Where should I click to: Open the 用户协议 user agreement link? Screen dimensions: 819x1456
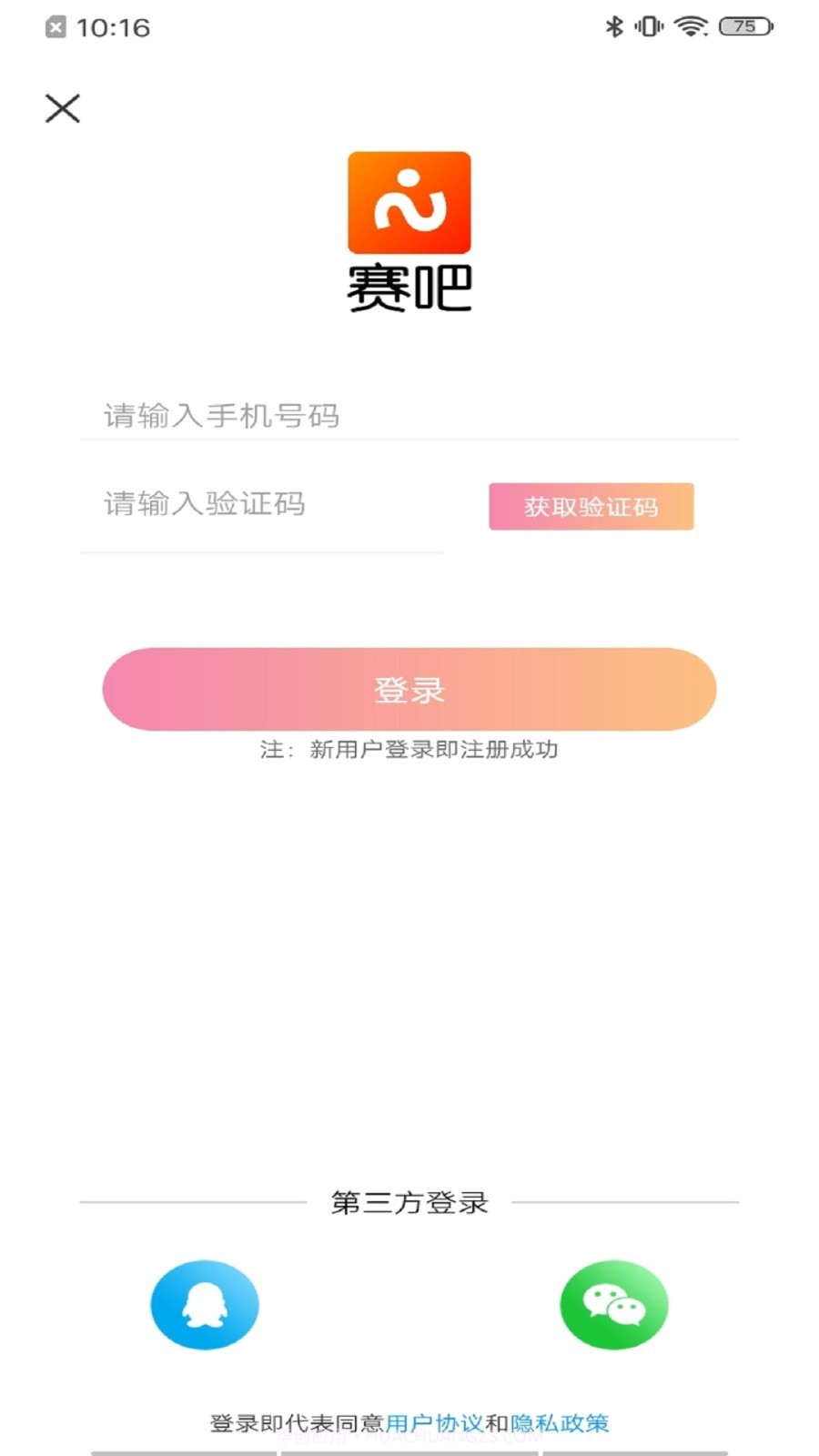tap(435, 1424)
